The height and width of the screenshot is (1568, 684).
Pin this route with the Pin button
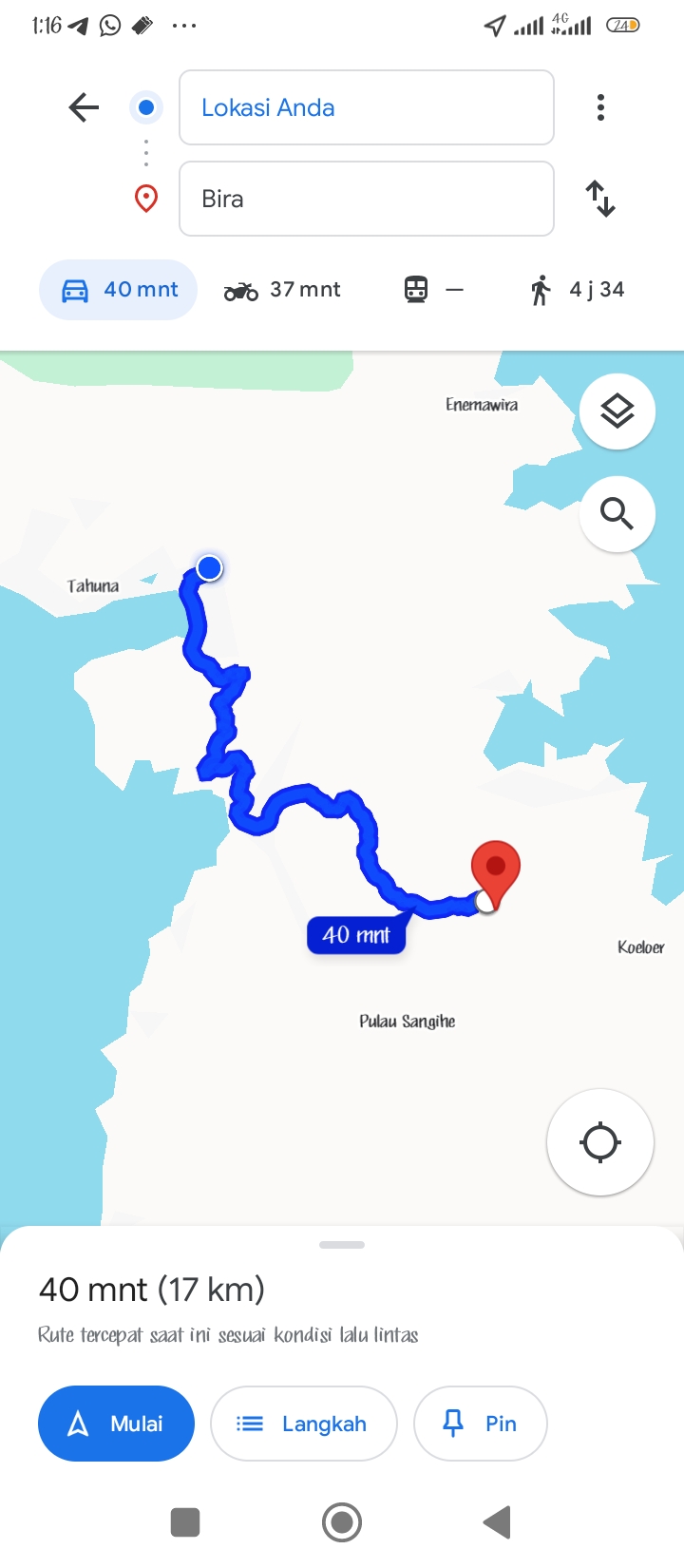(481, 1424)
